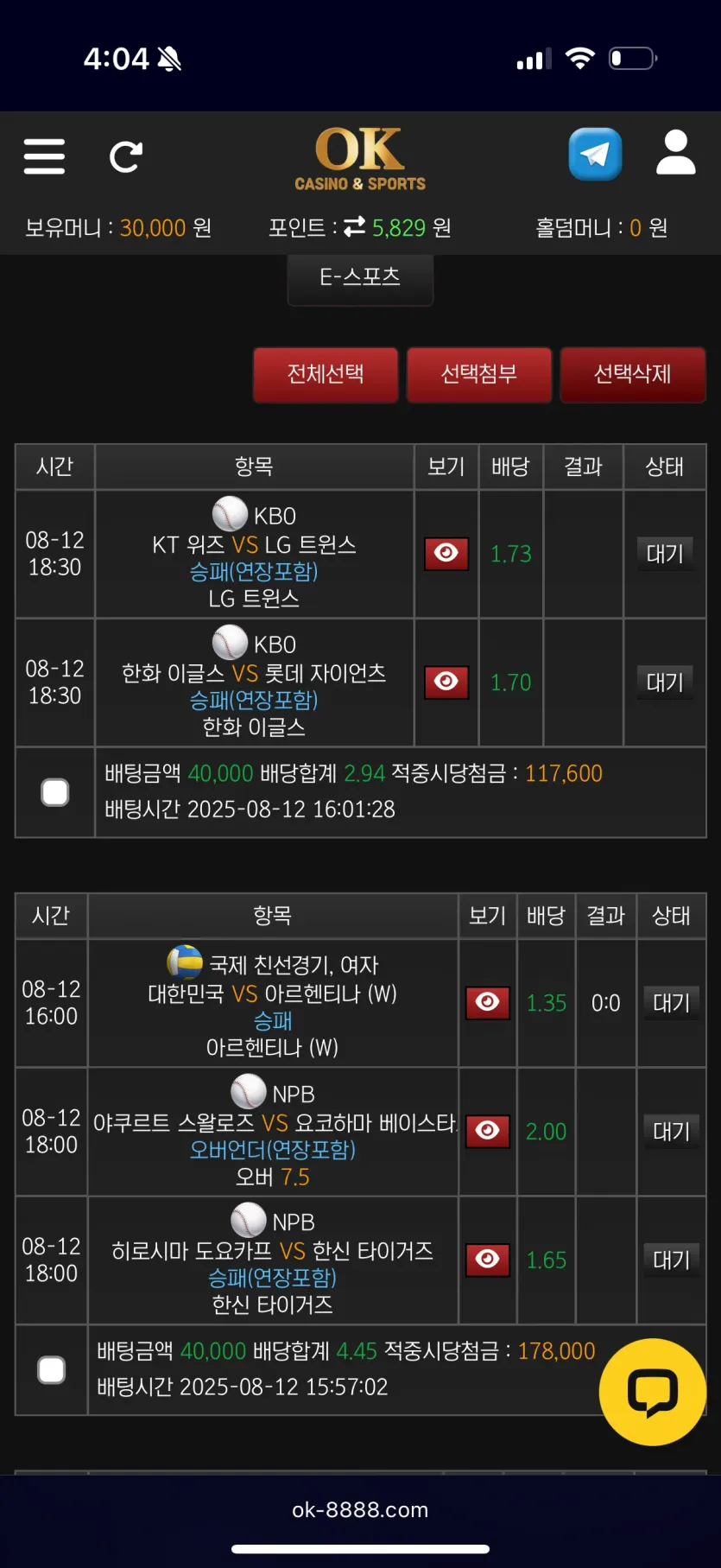721x1568 pixels.
Task: Open the hamburger menu
Action: click(x=44, y=156)
